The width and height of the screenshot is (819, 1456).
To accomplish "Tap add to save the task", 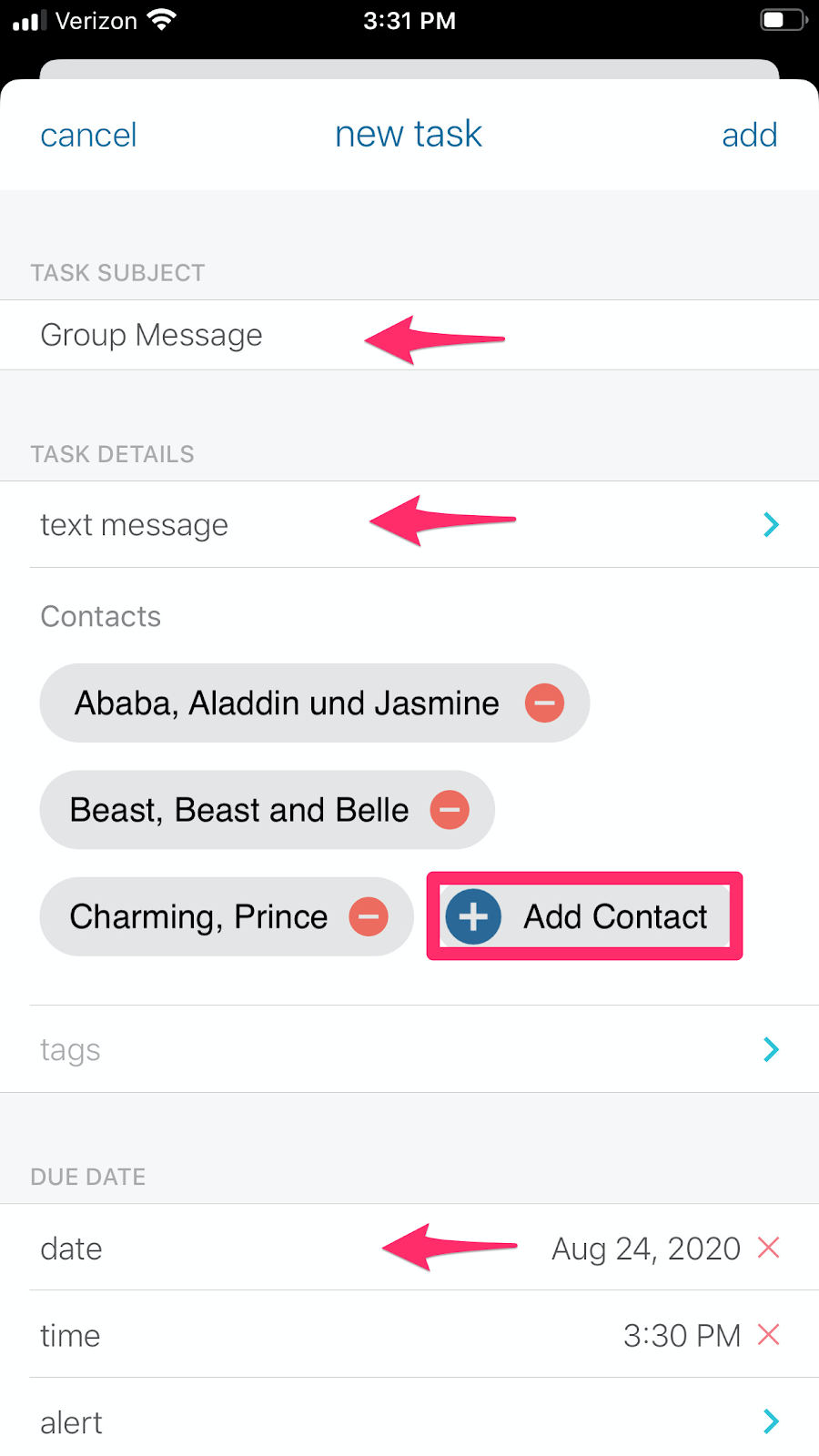I will (749, 136).
